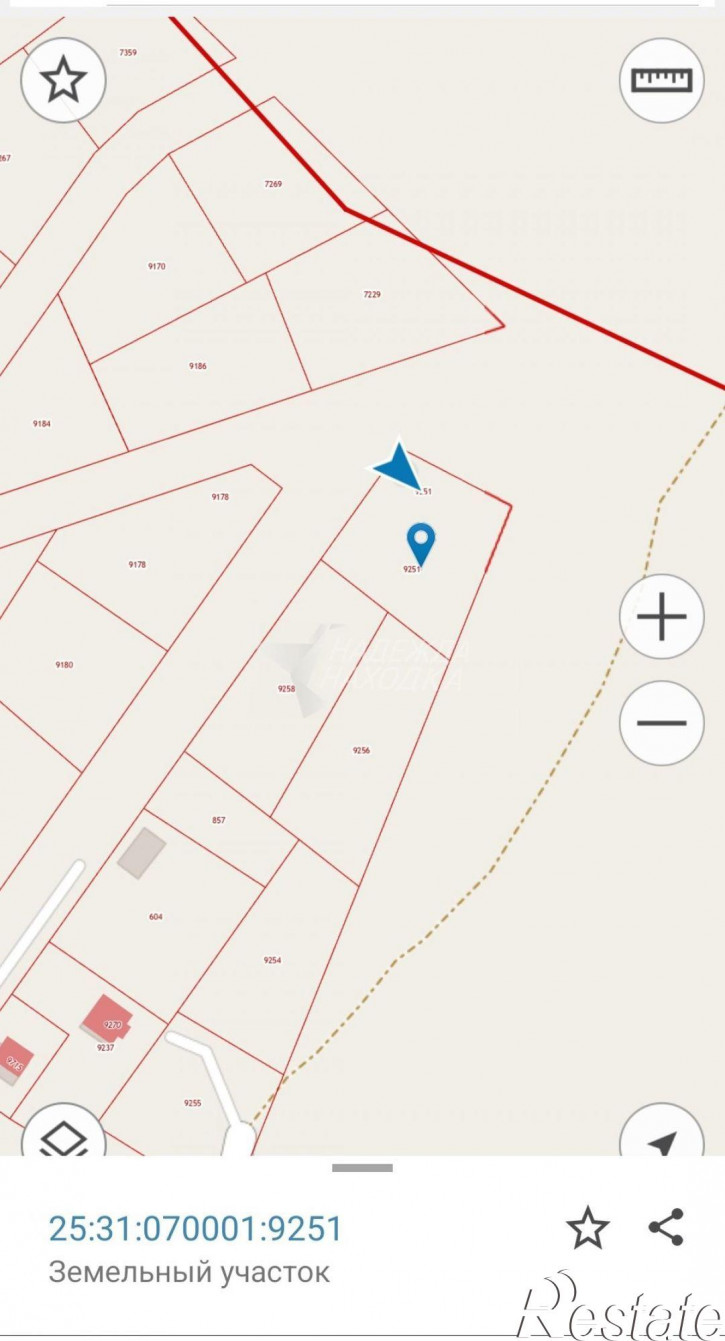Share parcel 25:31:070001:9251
The height and width of the screenshot is (1341, 725).
pos(666,1227)
